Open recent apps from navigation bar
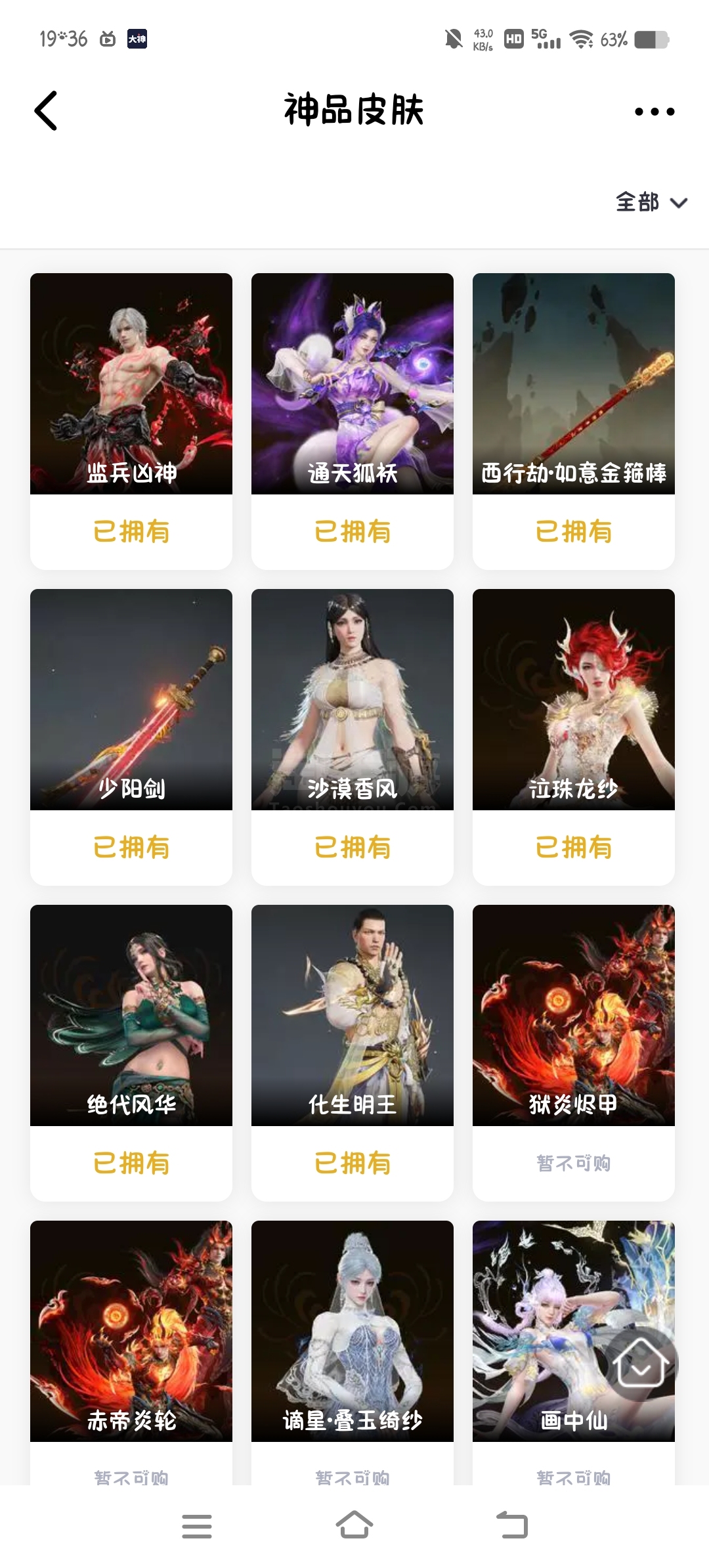Image resolution: width=709 pixels, height=1568 pixels. pyautogui.click(x=197, y=1525)
